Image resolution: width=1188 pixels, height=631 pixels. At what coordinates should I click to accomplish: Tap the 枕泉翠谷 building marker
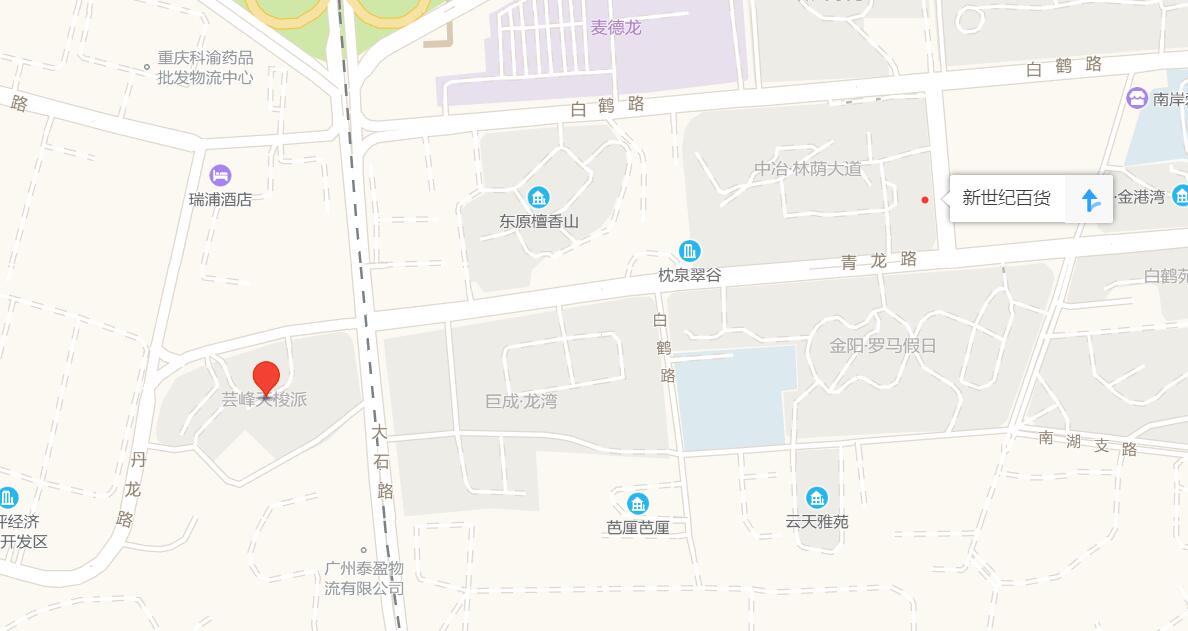pyautogui.click(x=689, y=250)
